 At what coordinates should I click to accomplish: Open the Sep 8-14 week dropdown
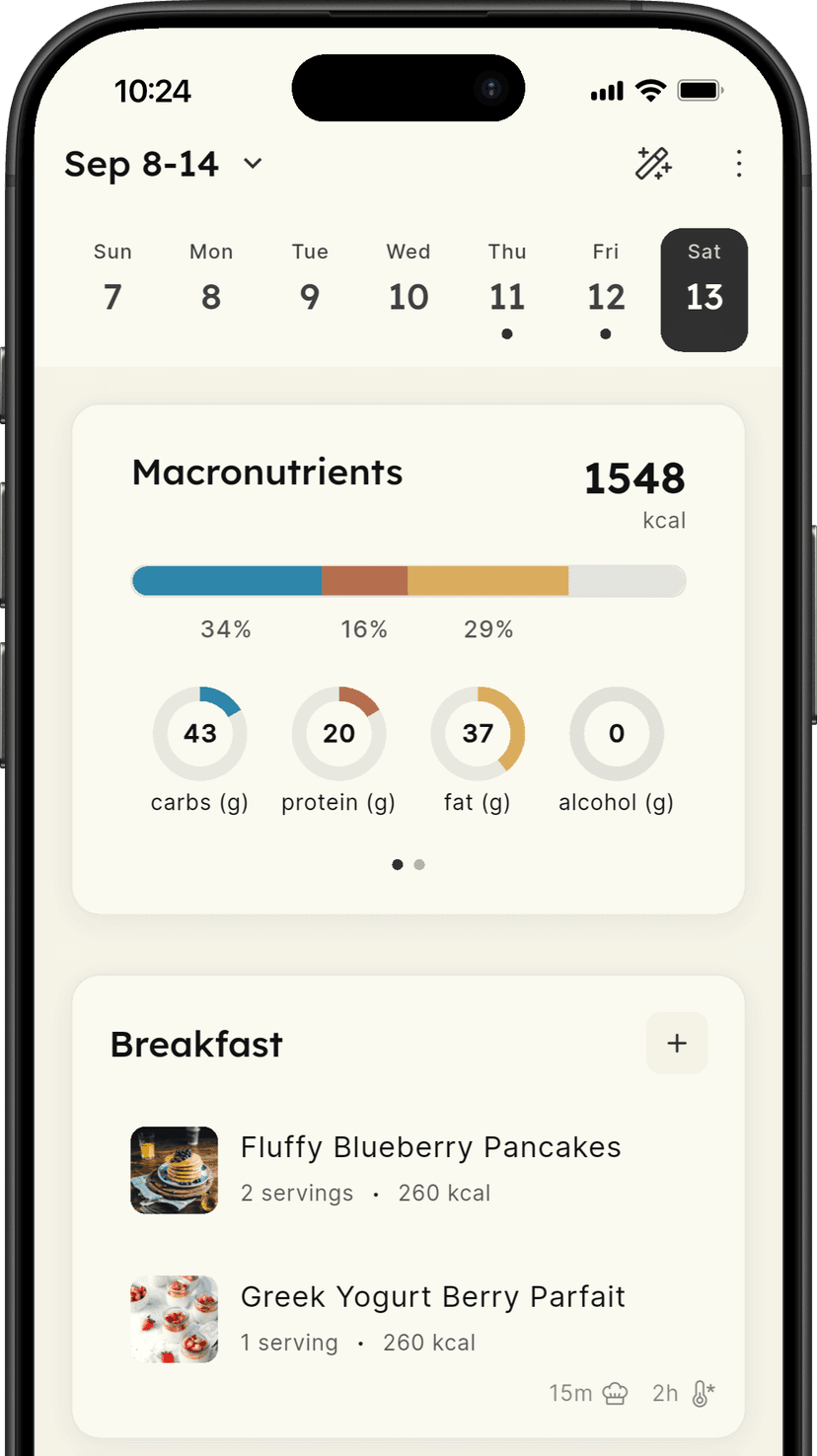[164, 164]
